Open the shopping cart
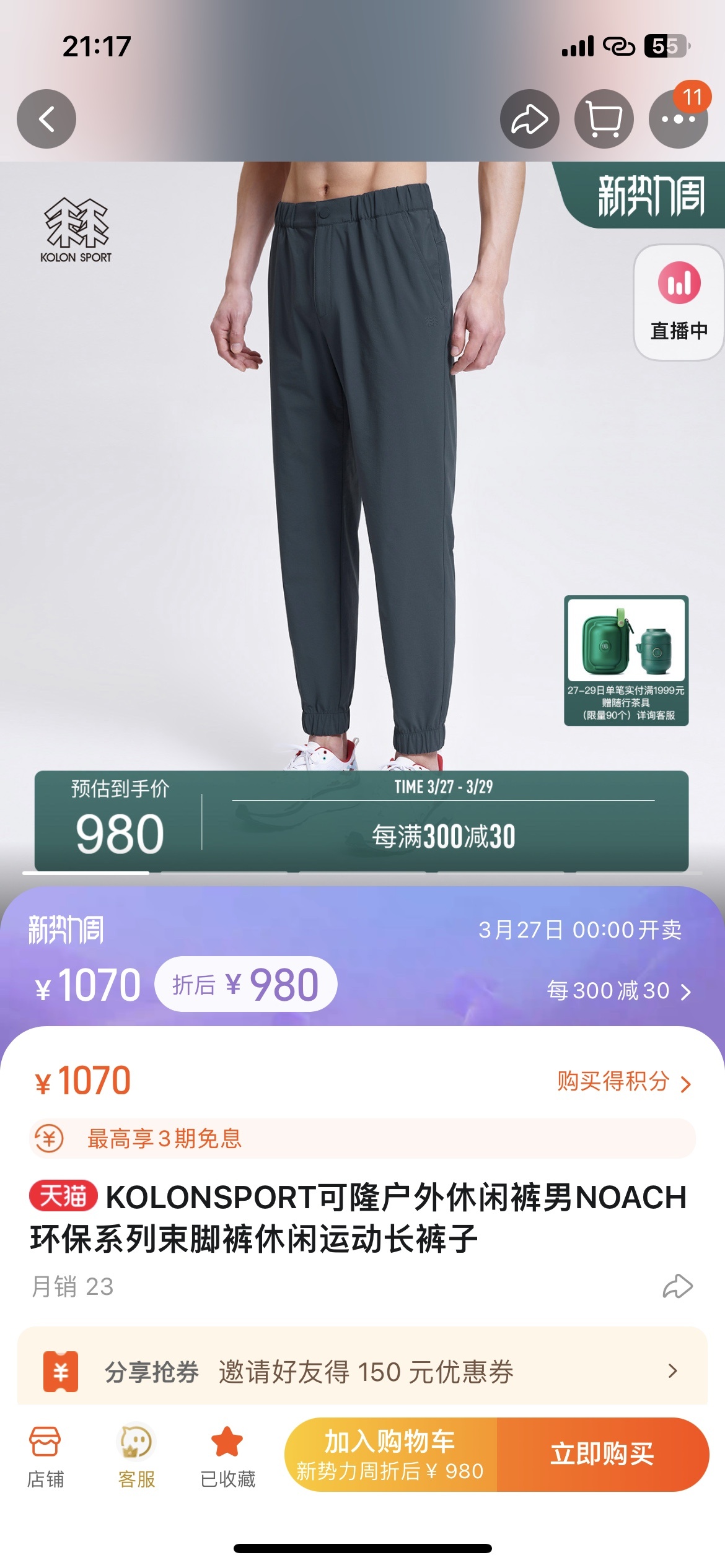Image resolution: width=725 pixels, height=1568 pixels. click(x=604, y=119)
